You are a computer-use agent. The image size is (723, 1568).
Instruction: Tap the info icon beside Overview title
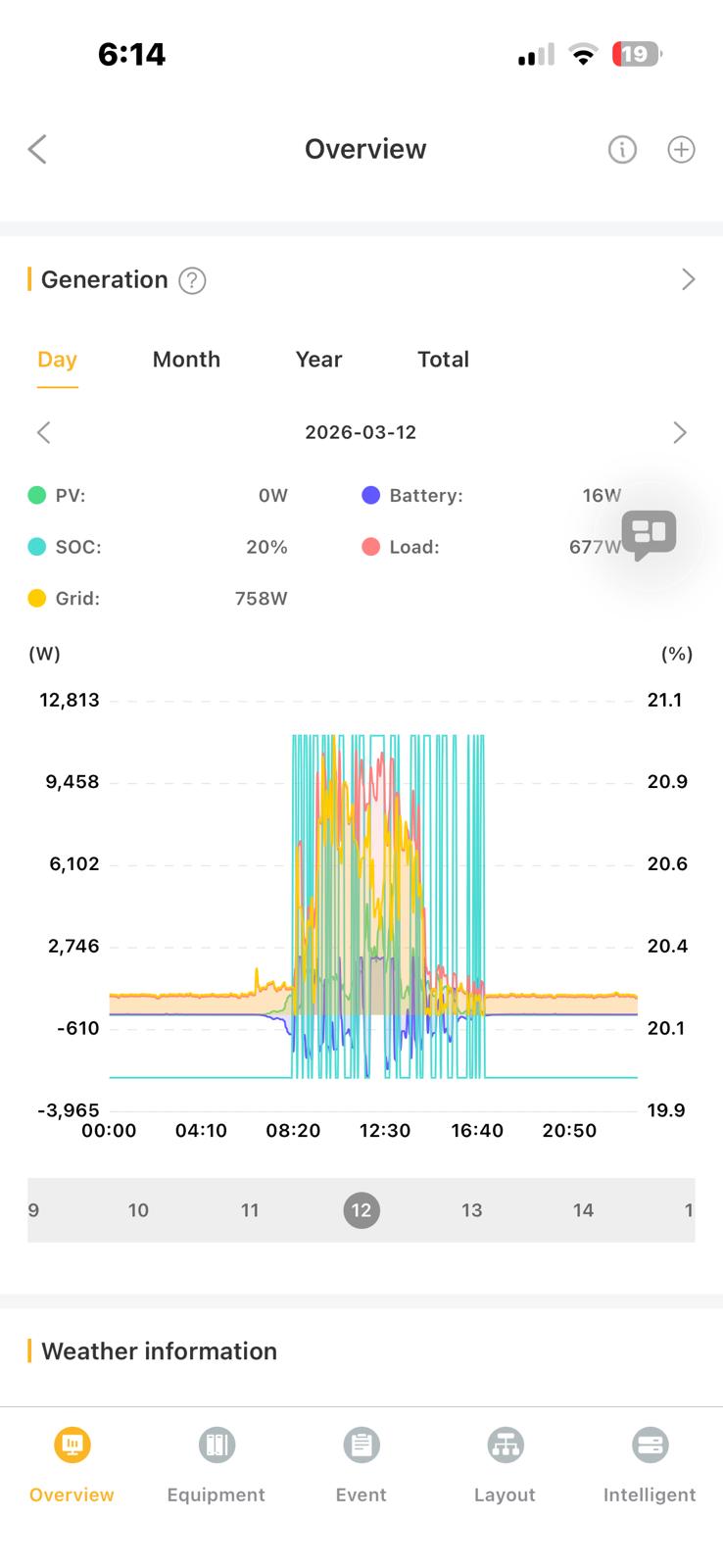point(621,149)
